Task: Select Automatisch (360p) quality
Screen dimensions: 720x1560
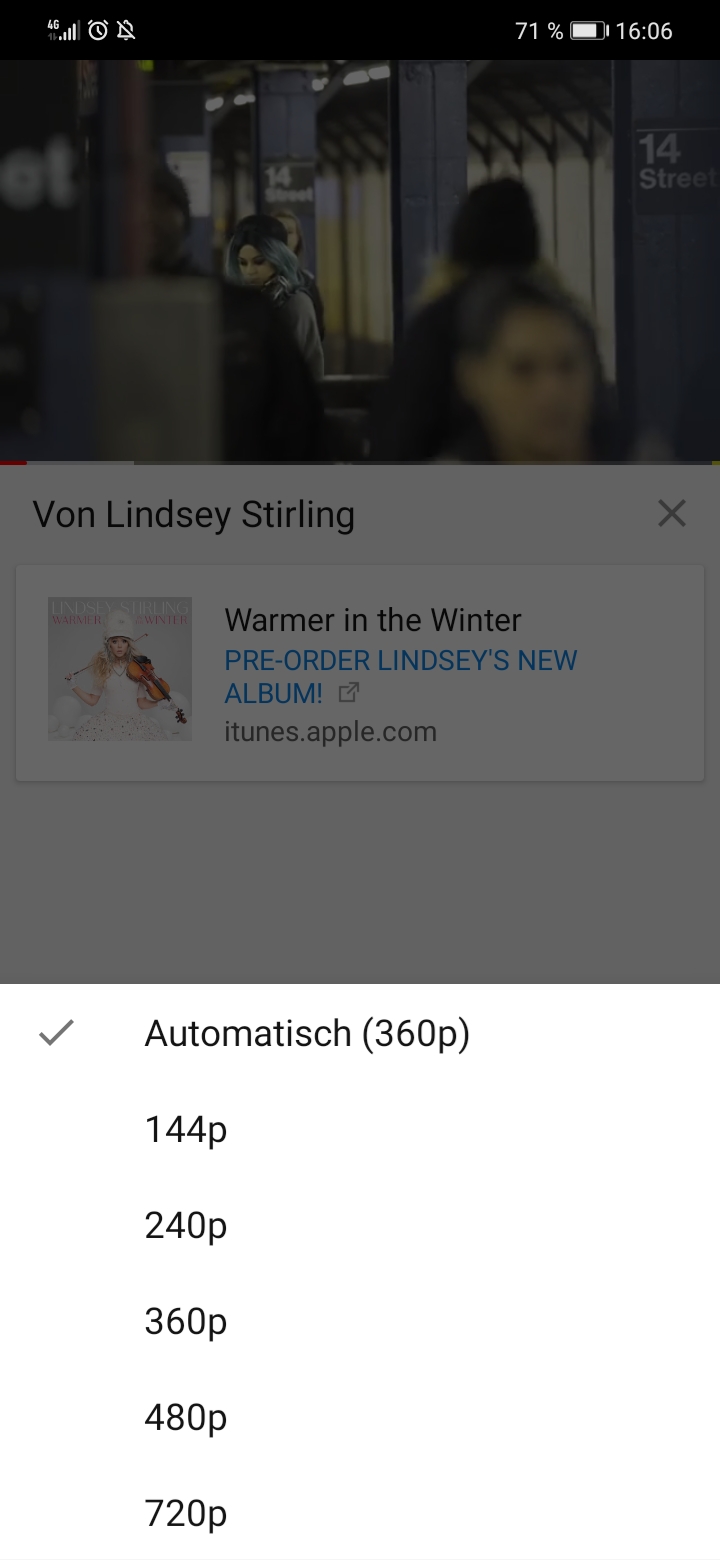Action: pos(306,1033)
